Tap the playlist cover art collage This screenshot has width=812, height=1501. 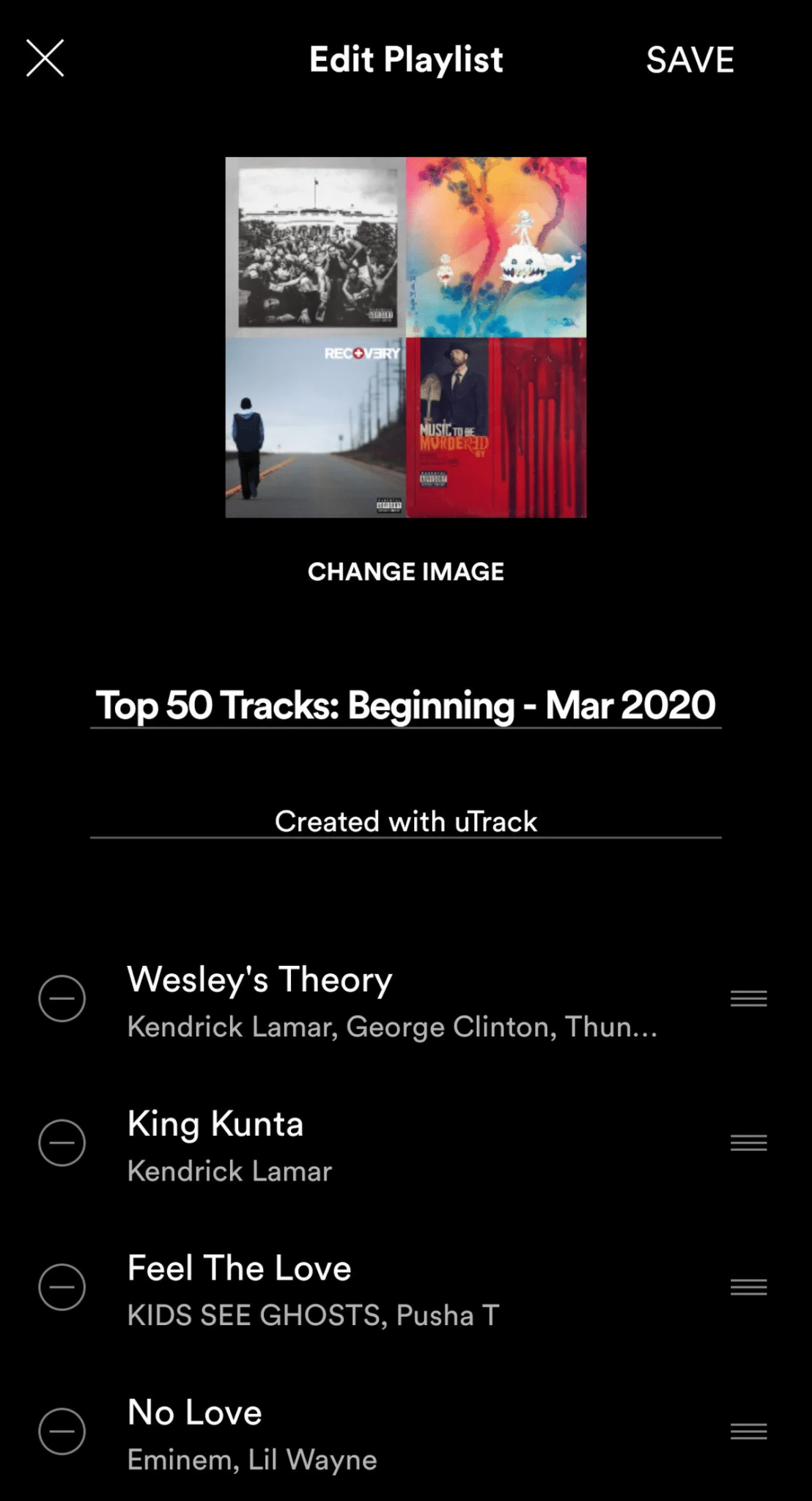(405, 337)
